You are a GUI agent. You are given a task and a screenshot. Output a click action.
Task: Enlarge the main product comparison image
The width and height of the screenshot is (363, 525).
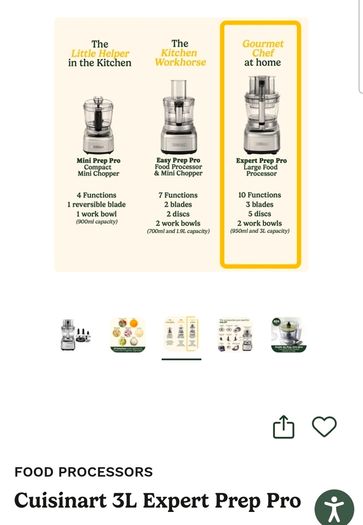click(181, 145)
